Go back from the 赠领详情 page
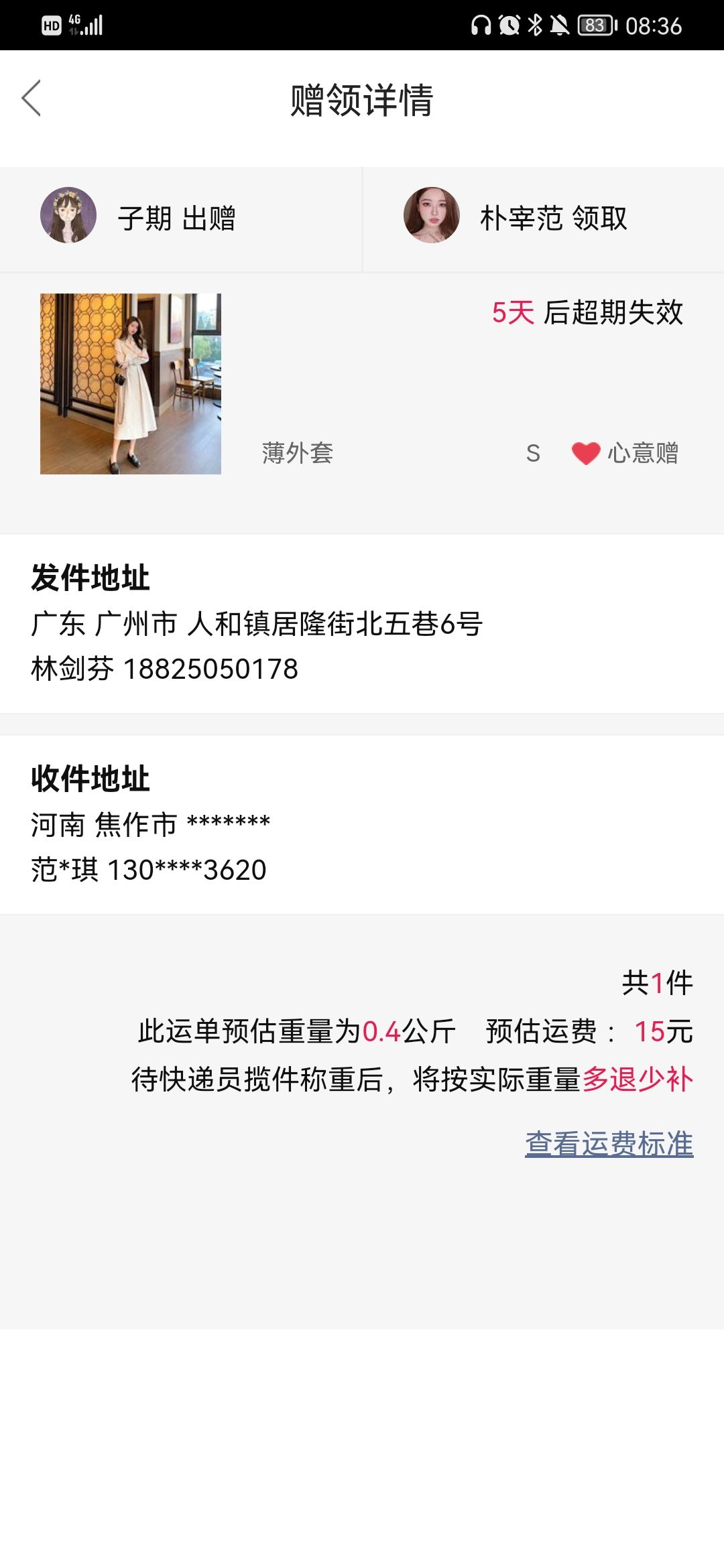The height and width of the screenshot is (1568, 724). point(32,99)
